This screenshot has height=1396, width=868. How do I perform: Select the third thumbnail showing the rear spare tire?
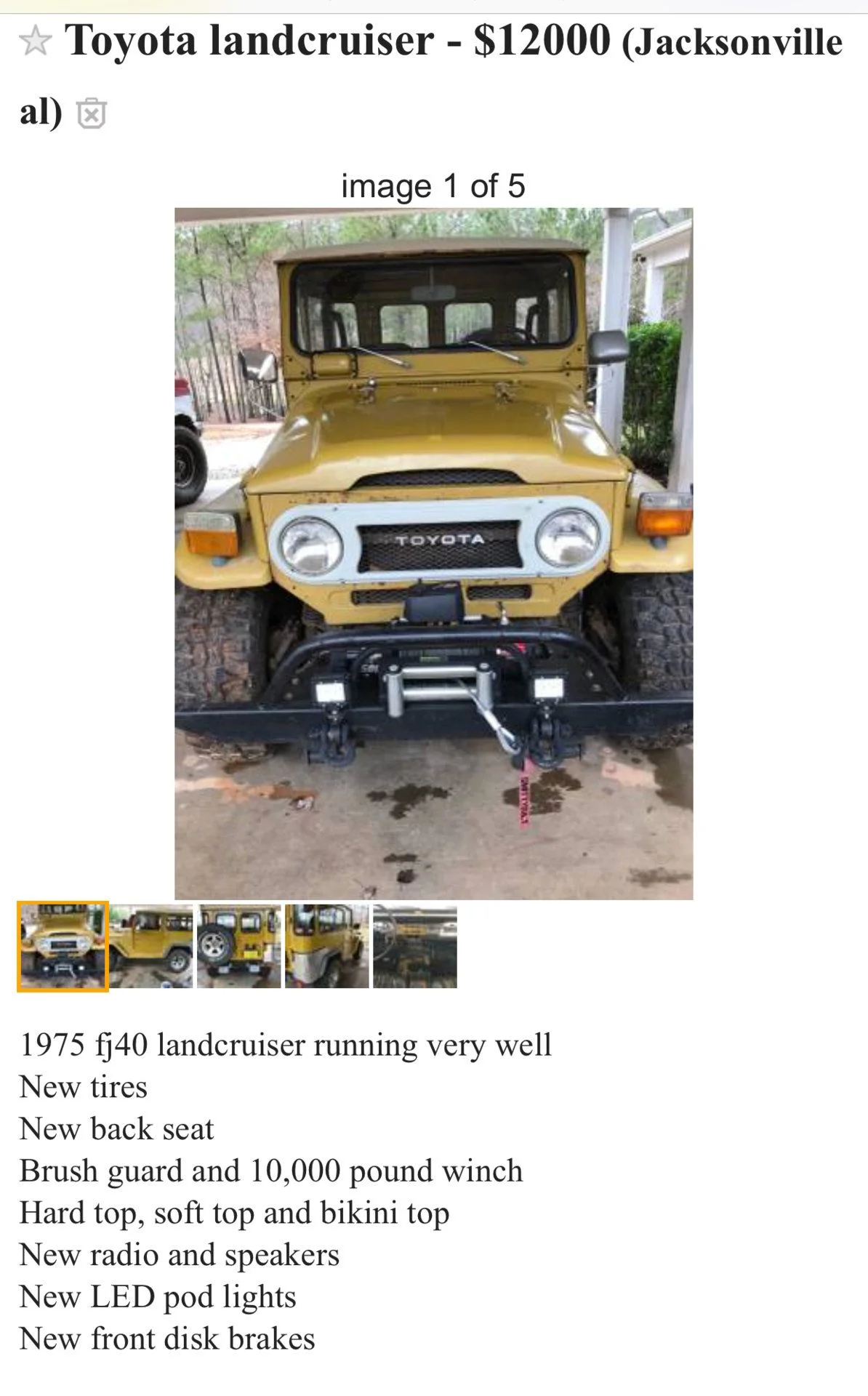[x=239, y=946]
